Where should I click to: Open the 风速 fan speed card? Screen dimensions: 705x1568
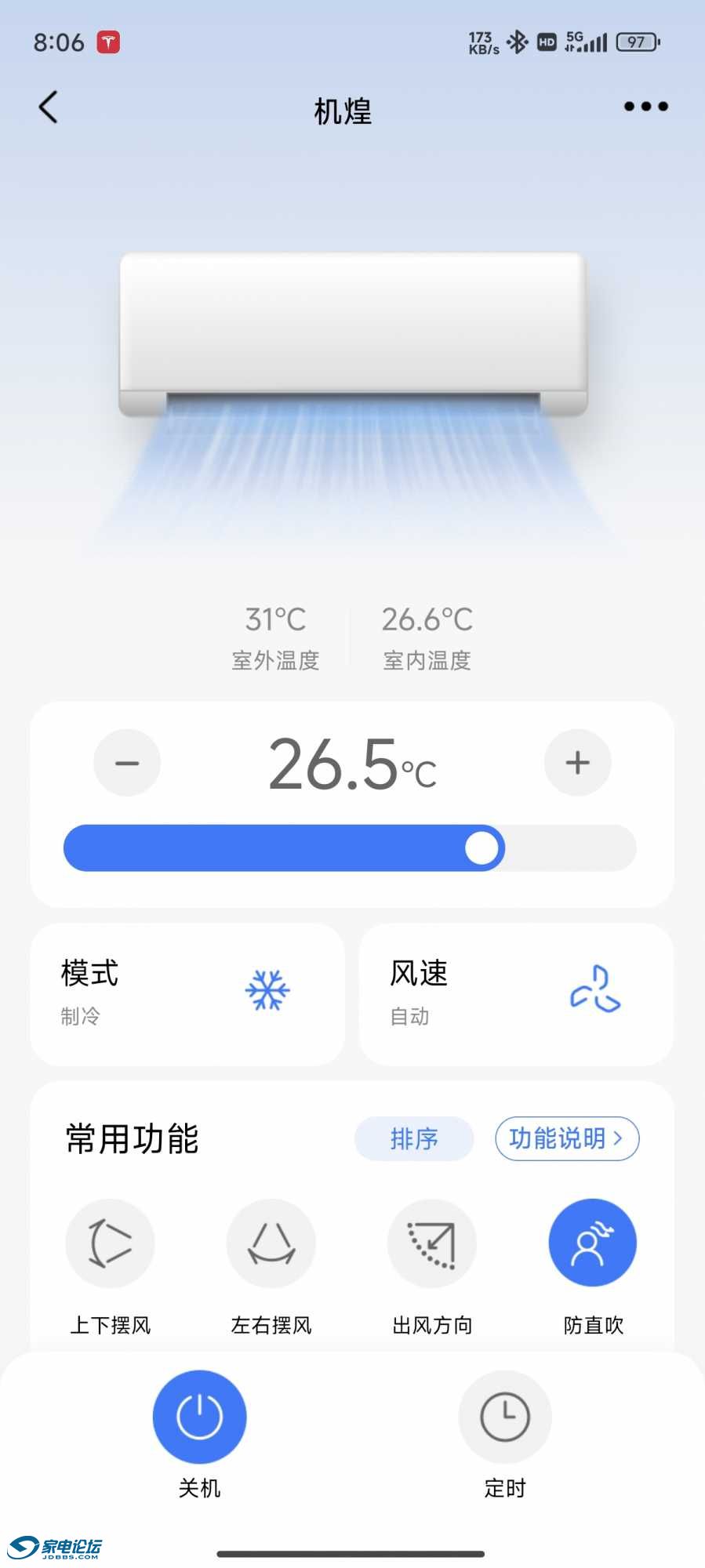[x=516, y=994]
